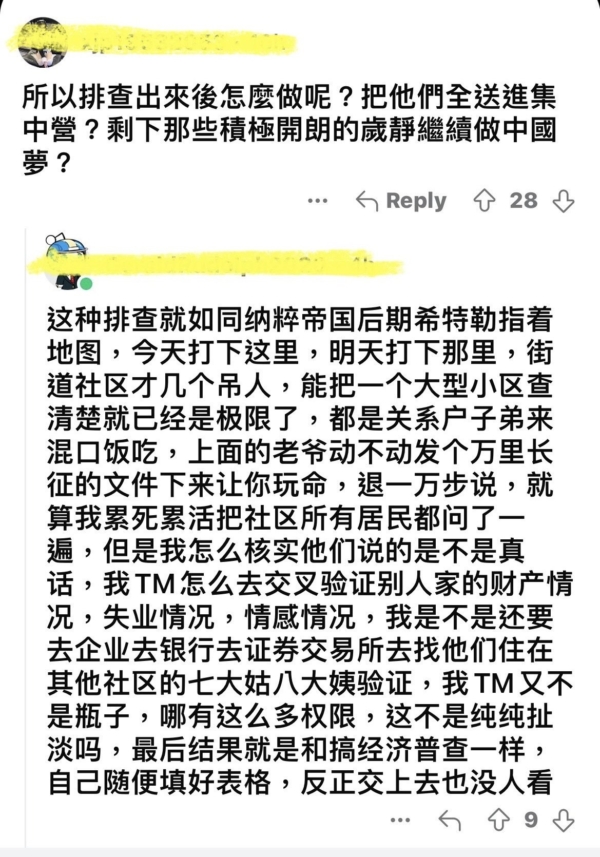The image size is (600, 857).
Task: Open the top commenter's profile avatar
Action: click(x=43, y=42)
